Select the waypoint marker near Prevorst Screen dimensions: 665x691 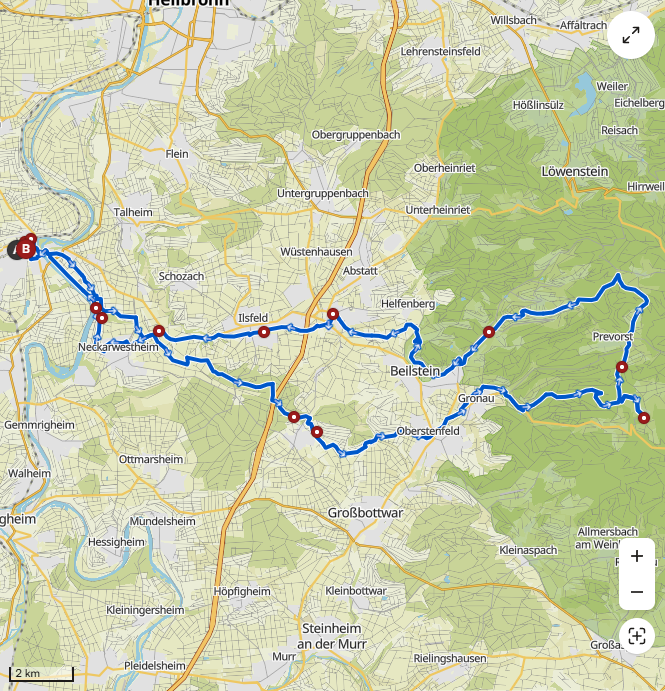click(622, 367)
